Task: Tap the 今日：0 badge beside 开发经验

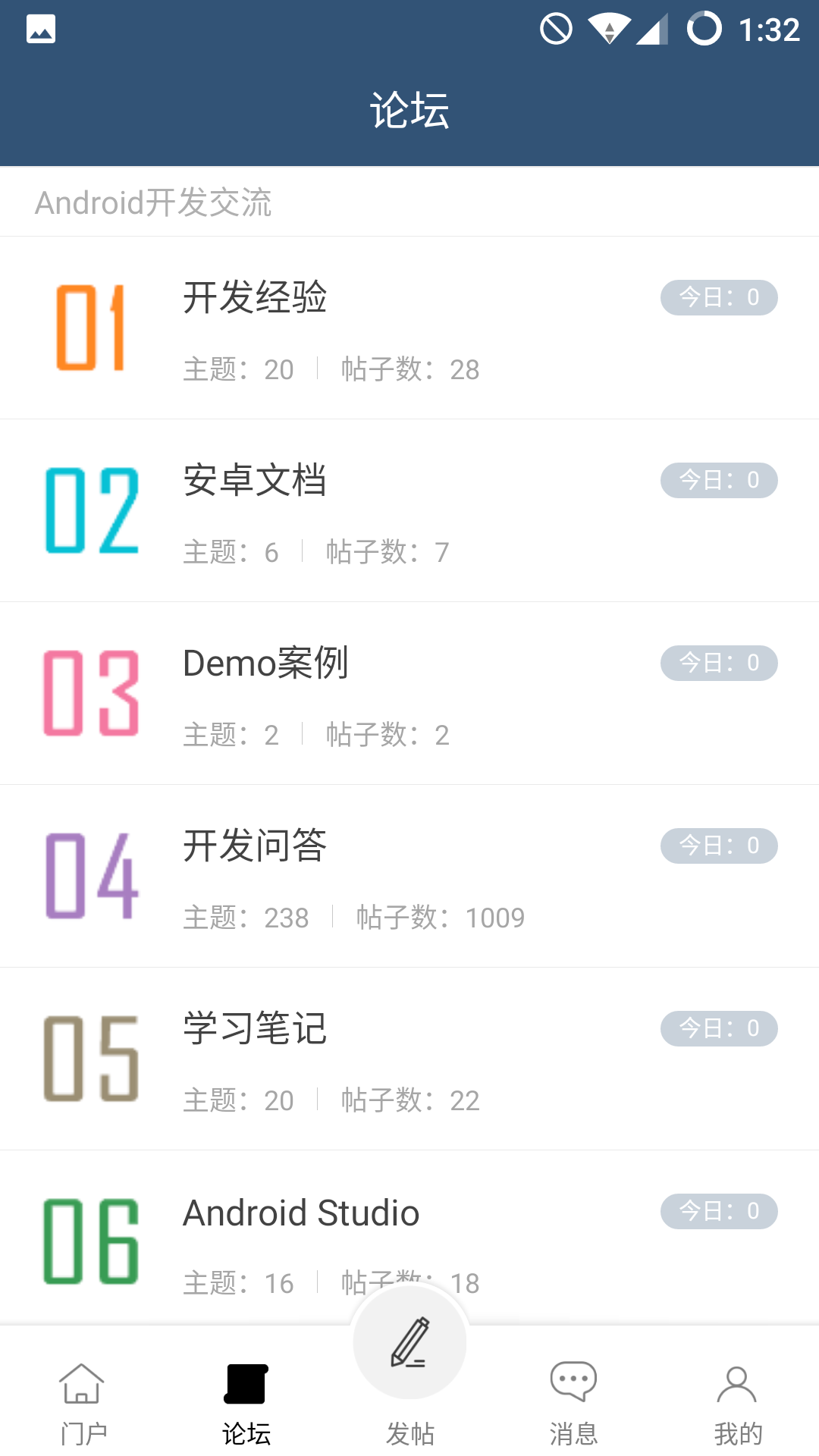Action: coord(718,297)
